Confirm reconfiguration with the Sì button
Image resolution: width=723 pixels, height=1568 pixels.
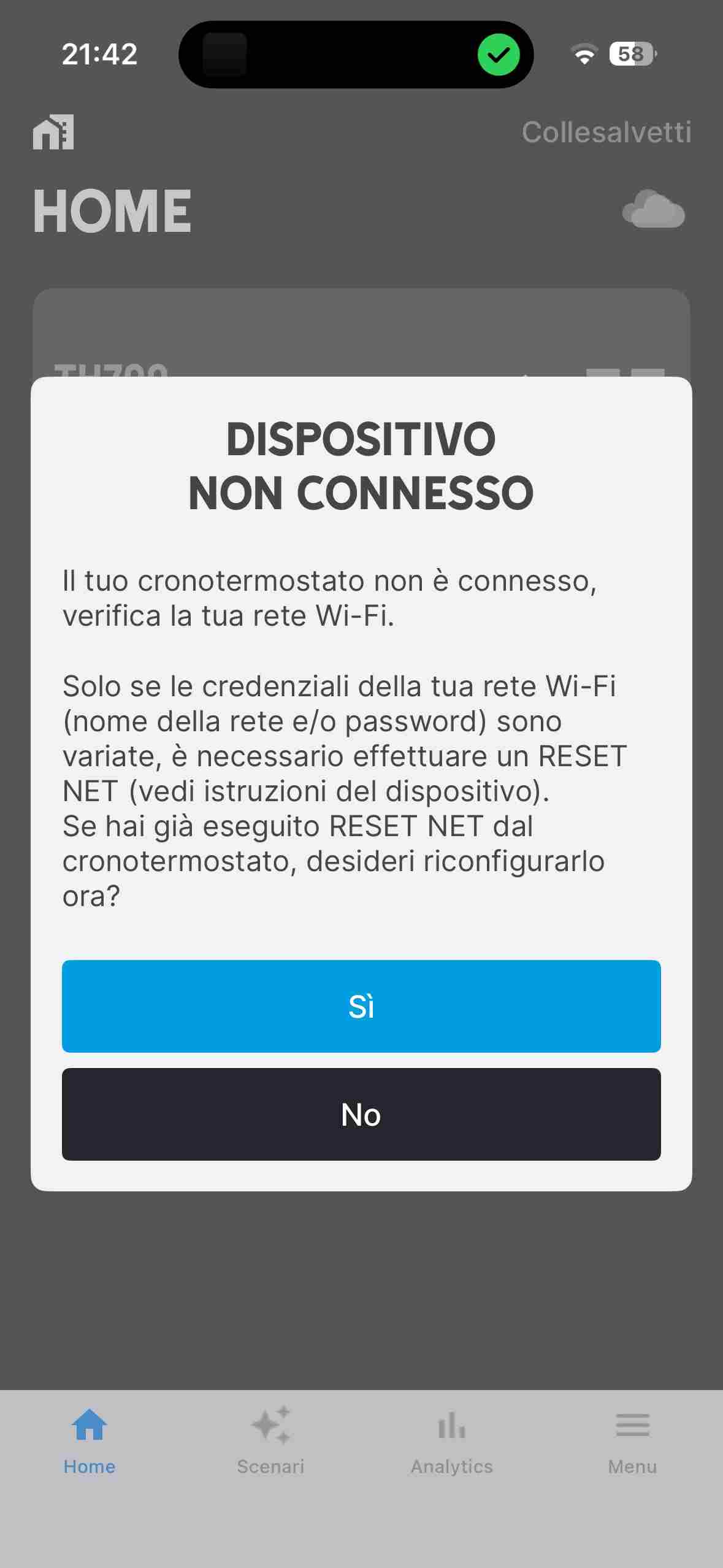click(x=361, y=1006)
